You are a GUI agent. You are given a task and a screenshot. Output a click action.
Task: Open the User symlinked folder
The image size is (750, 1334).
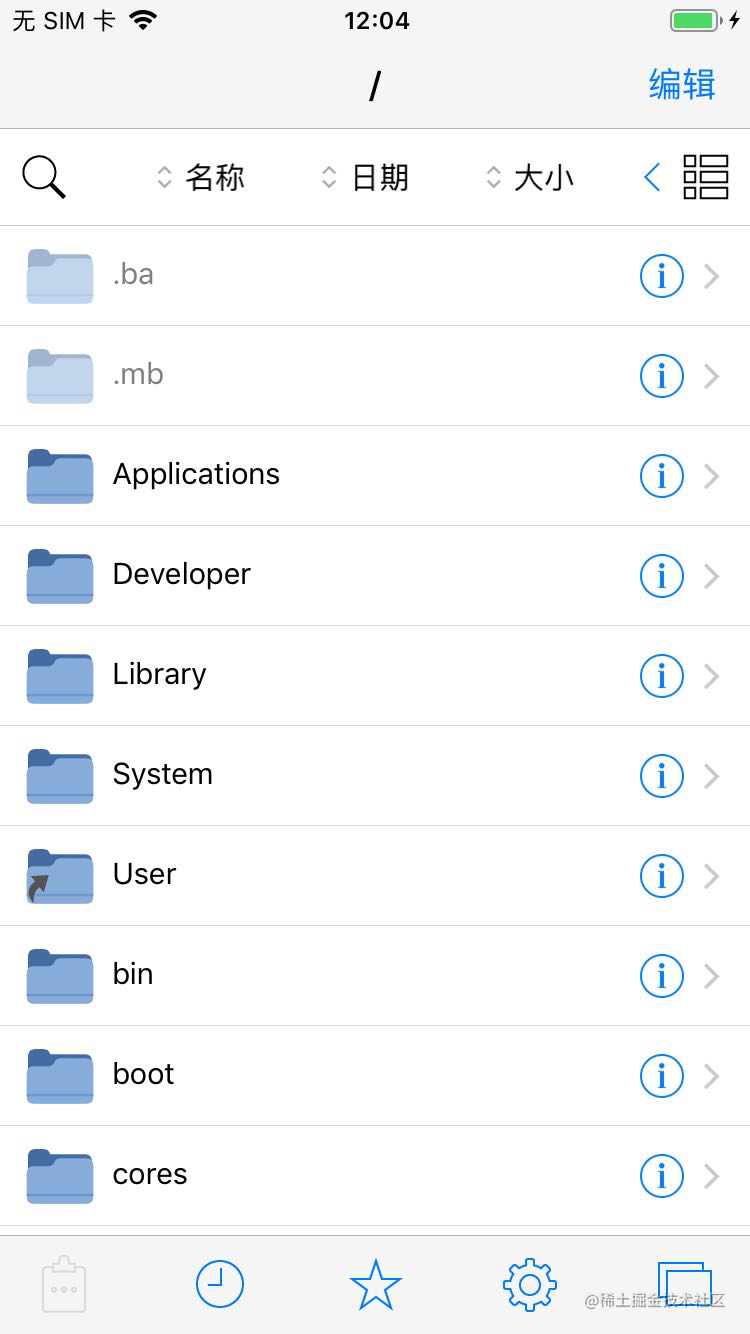(59, 876)
